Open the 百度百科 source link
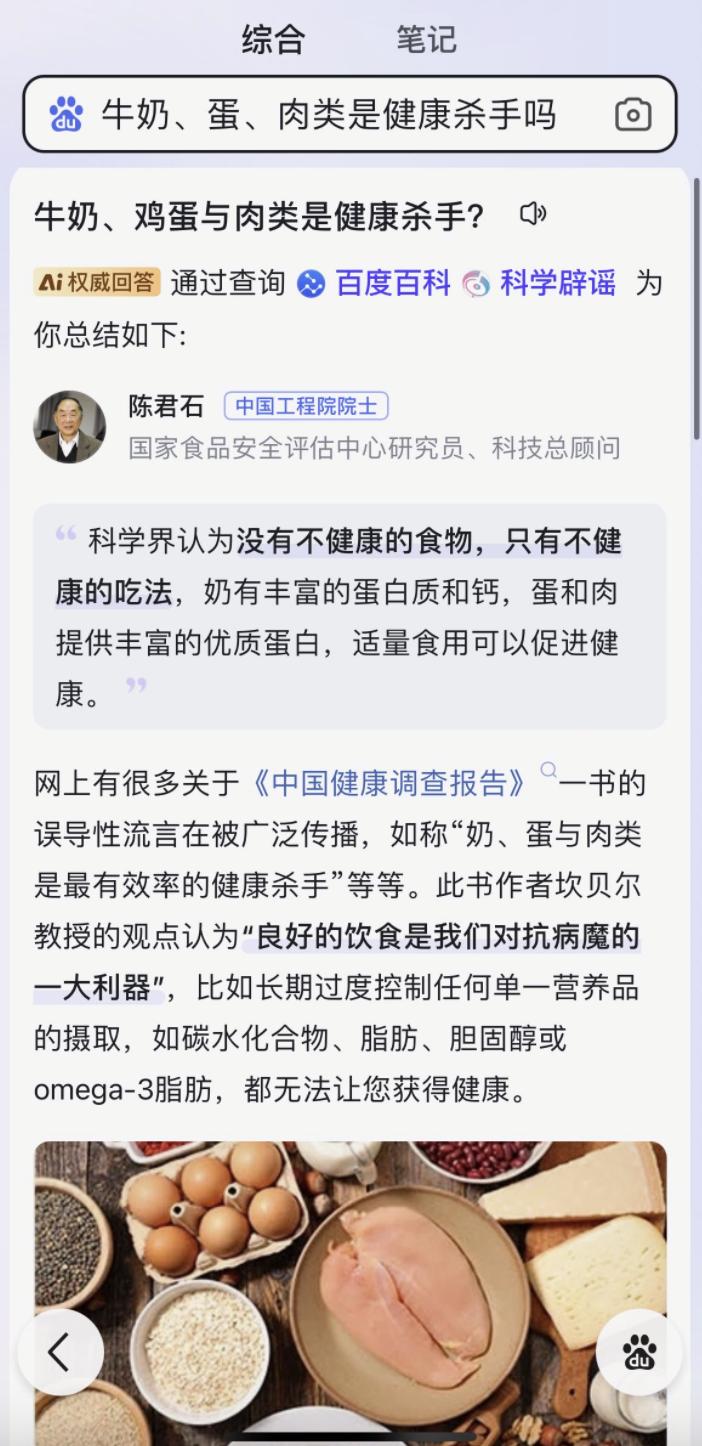702x1446 pixels. click(x=376, y=284)
